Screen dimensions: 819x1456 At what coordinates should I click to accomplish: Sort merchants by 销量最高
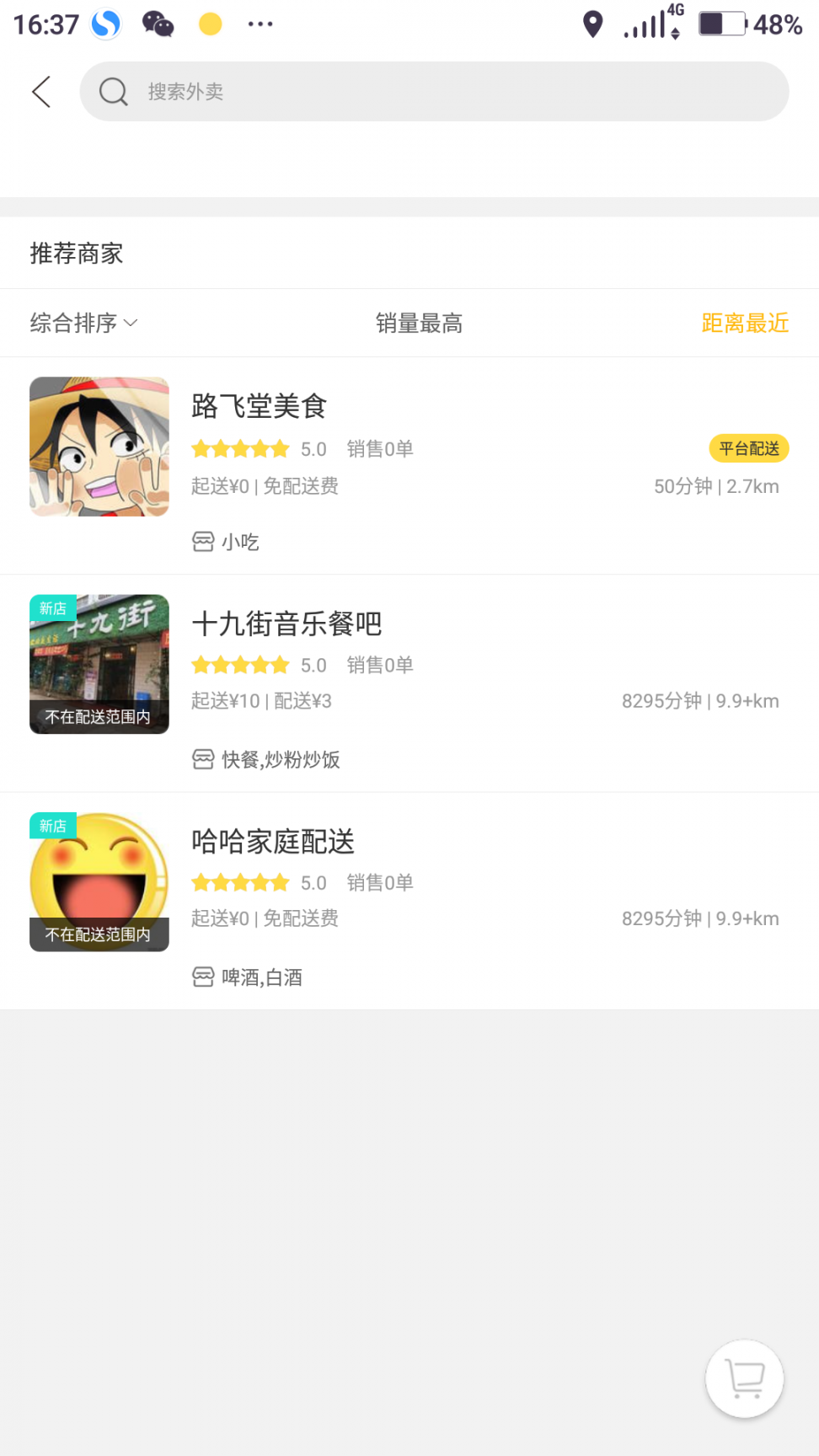(x=419, y=323)
